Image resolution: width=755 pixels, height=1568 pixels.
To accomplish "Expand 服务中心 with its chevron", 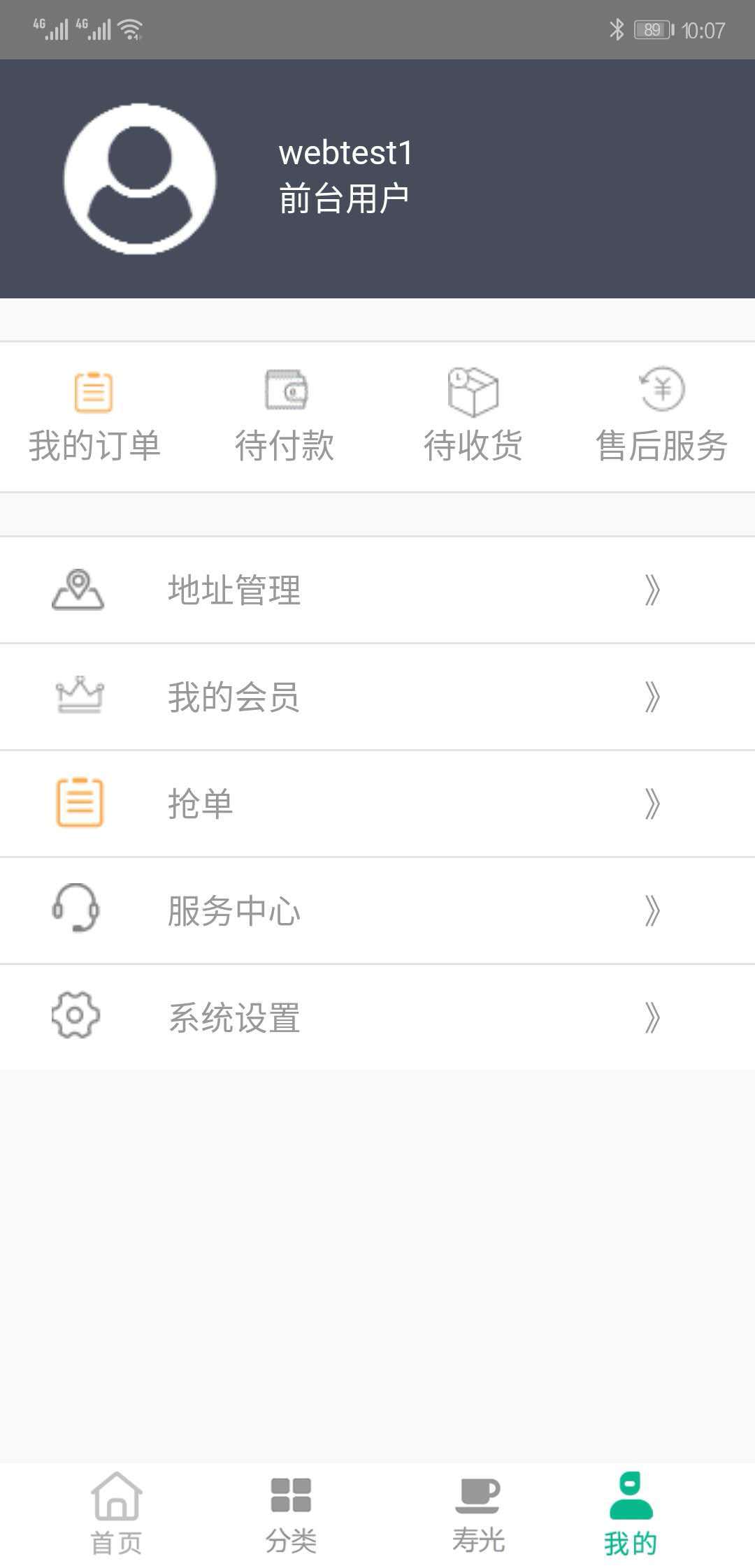I will (653, 910).
